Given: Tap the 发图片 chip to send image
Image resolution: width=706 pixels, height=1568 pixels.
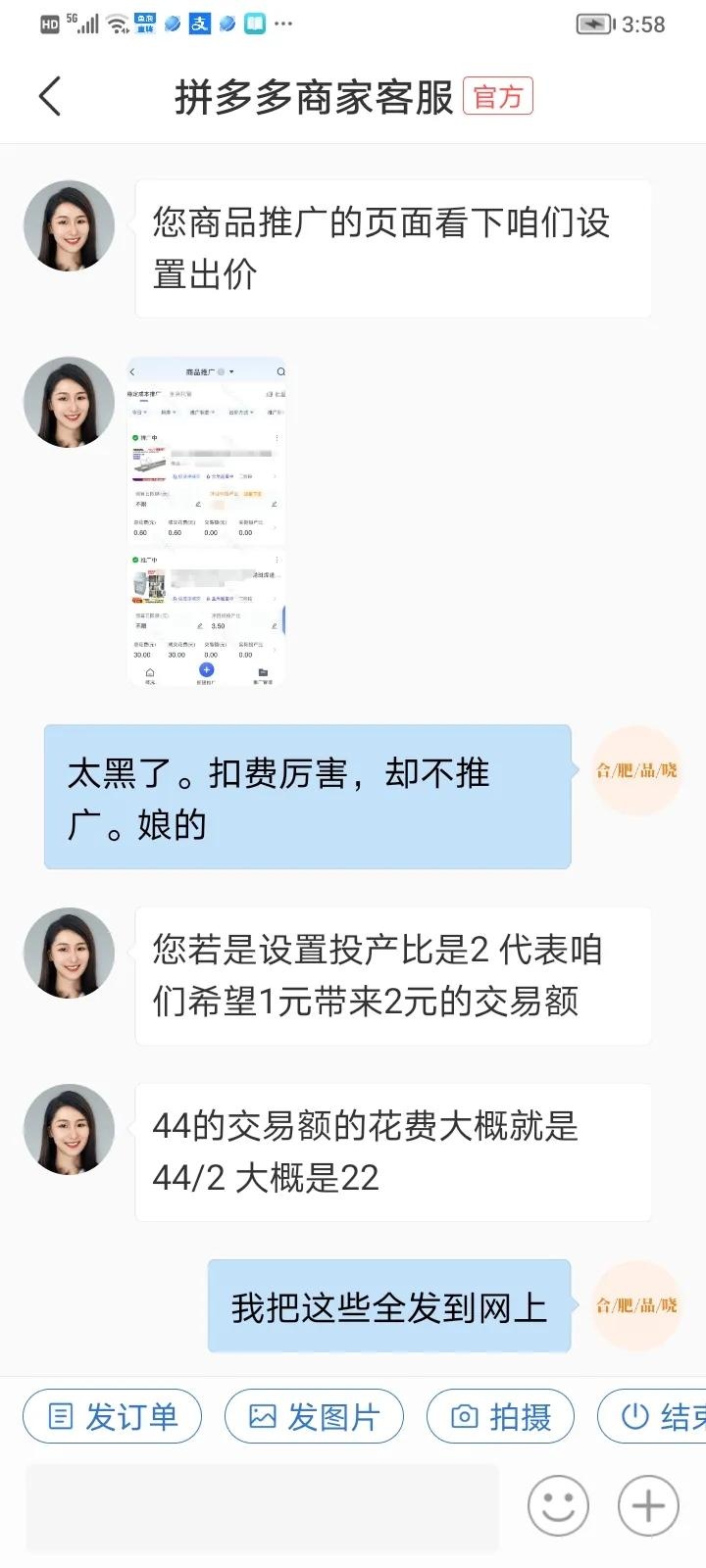Looking at the screenshot, I should (x=314, y=1416).
